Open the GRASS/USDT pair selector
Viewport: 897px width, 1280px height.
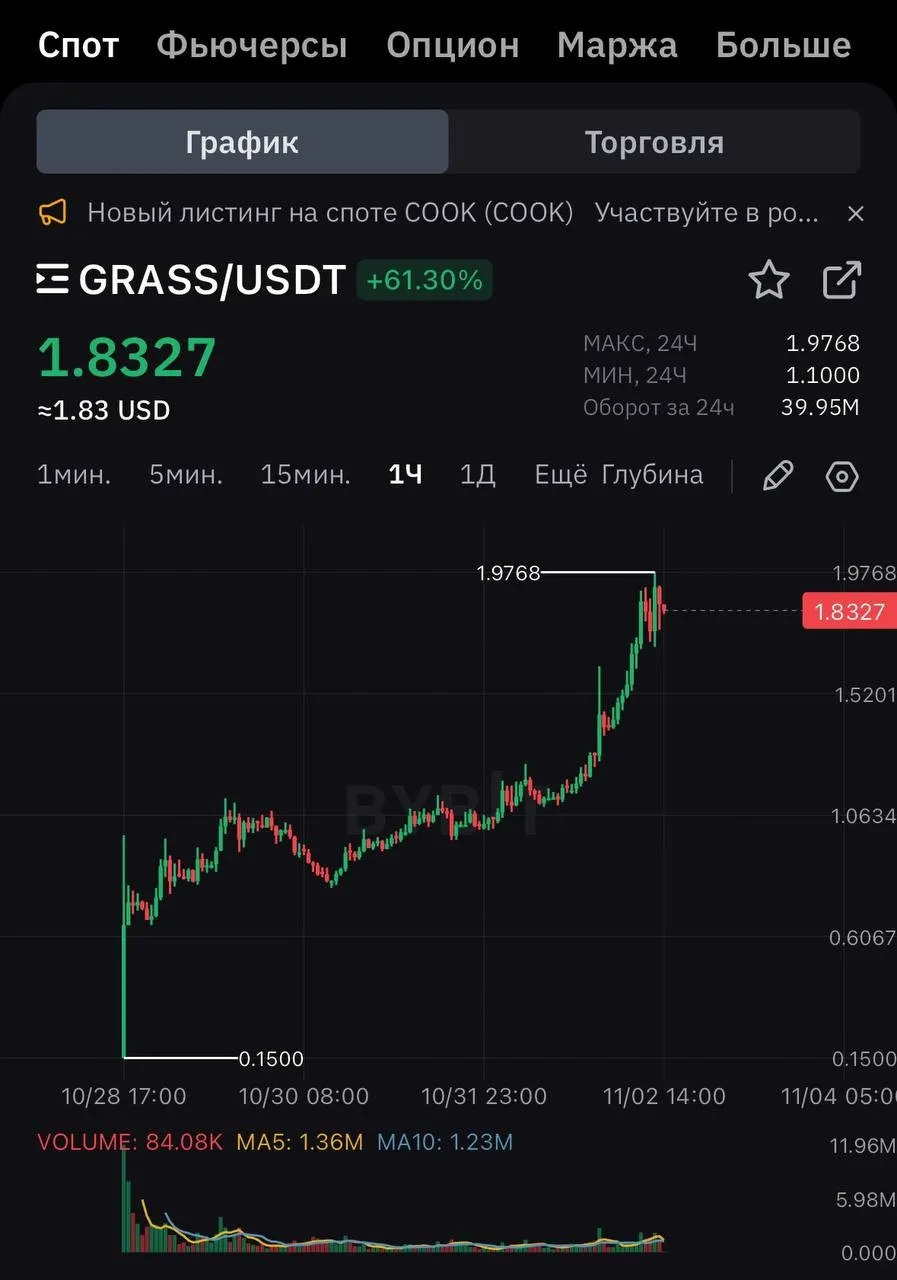pyautogui.click(x=190, y=281)
